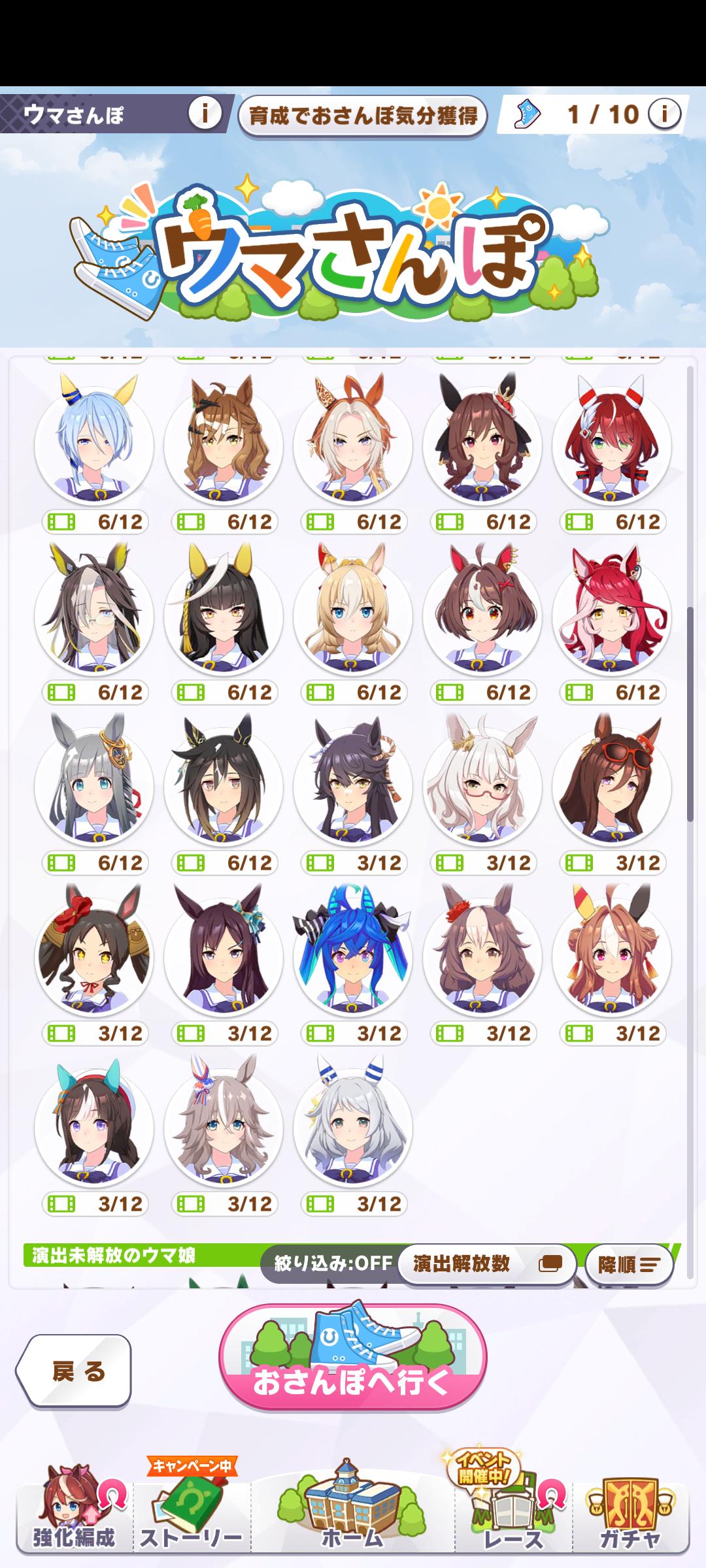Select the light-blue short-haired character

[x=94, y=444]
